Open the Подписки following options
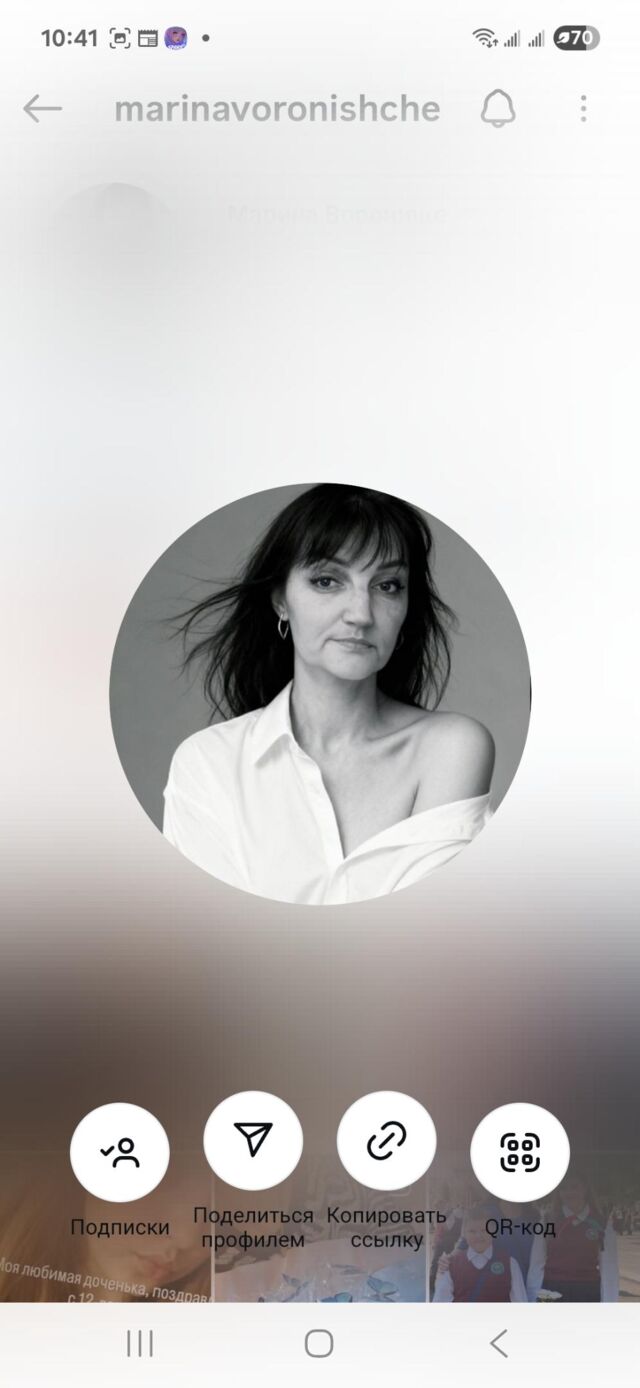 (x=120, y=1152)
